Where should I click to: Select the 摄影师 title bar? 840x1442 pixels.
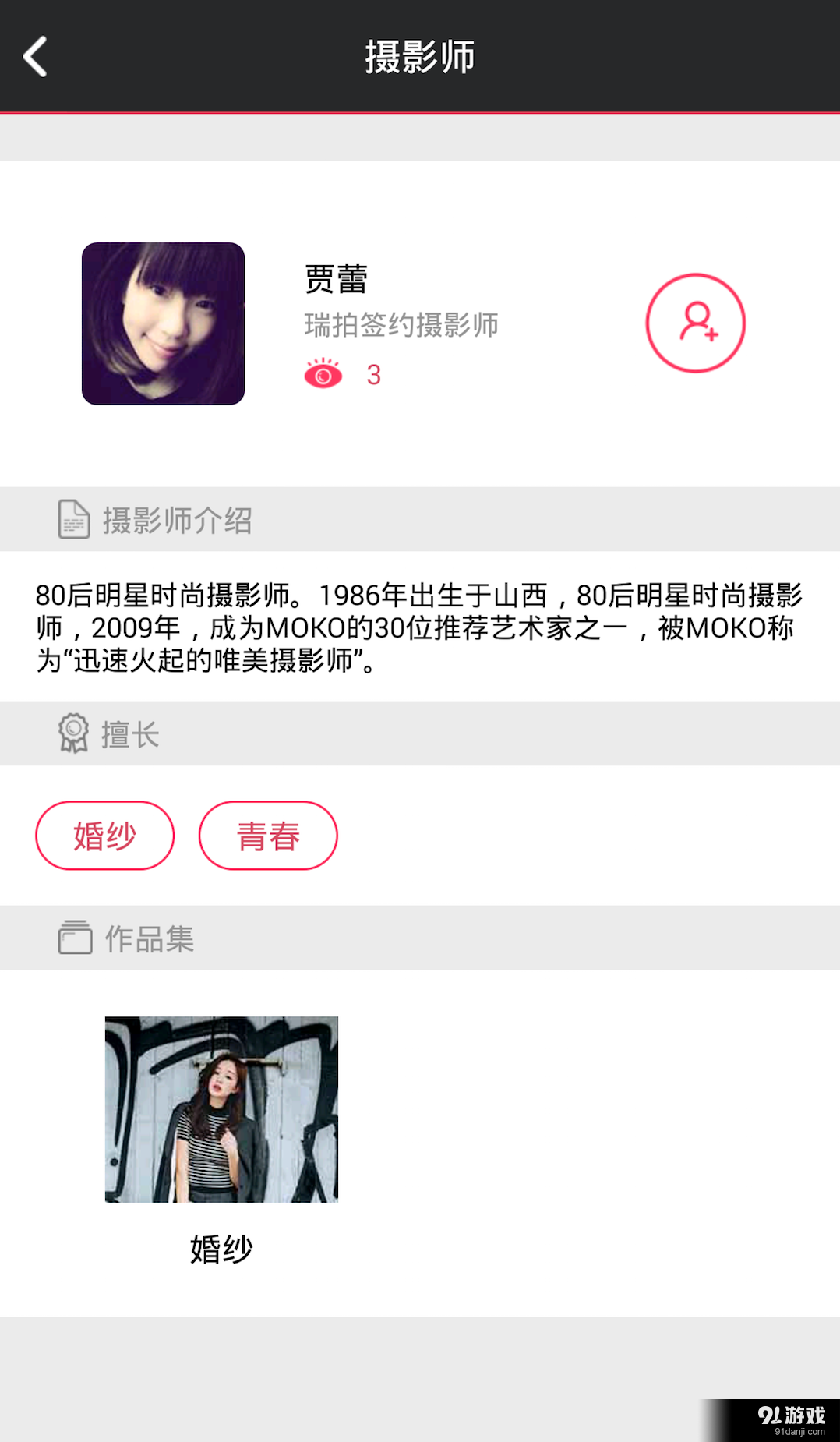tap(420, 56)
